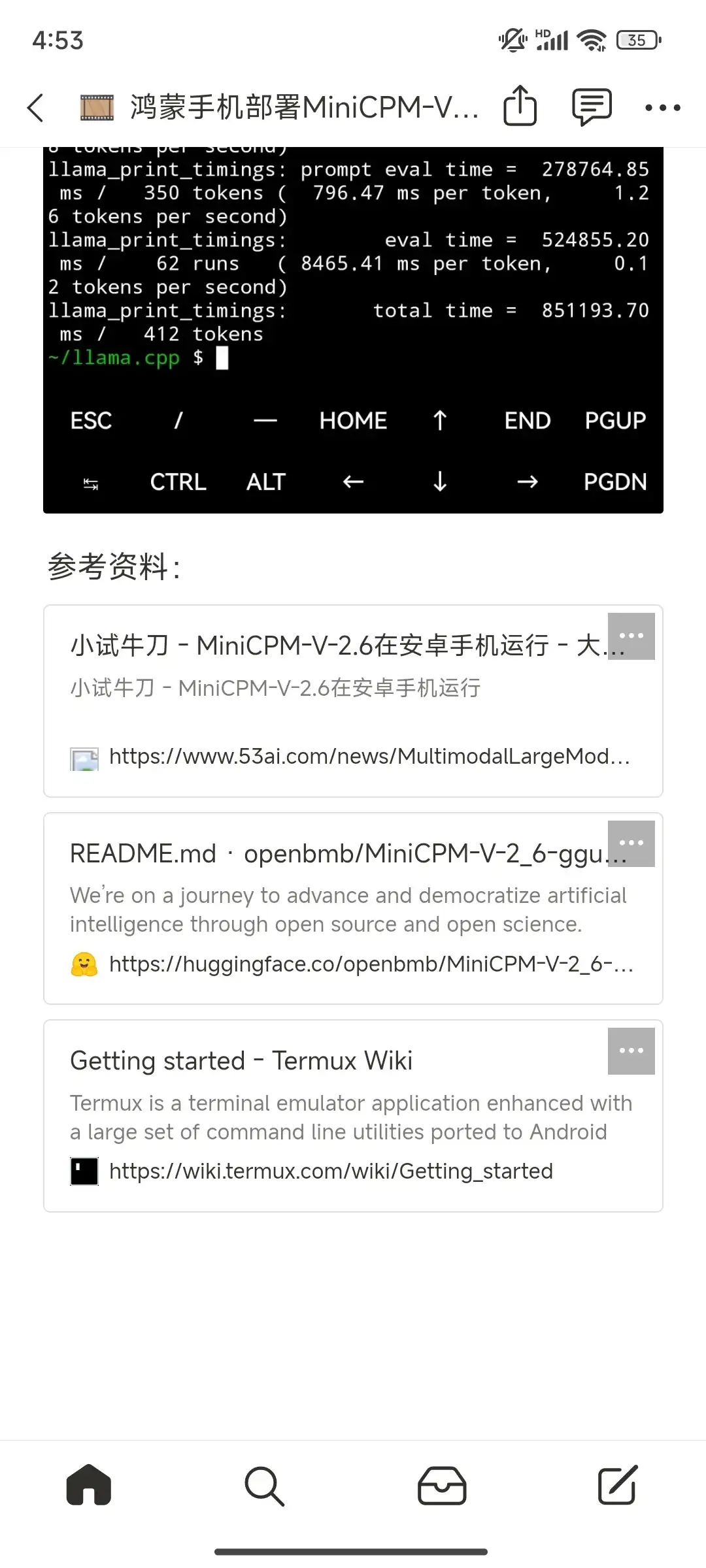706x1568 pixels.
Task: Tap the compose icon at bottom right
Action: [618, 1486]
